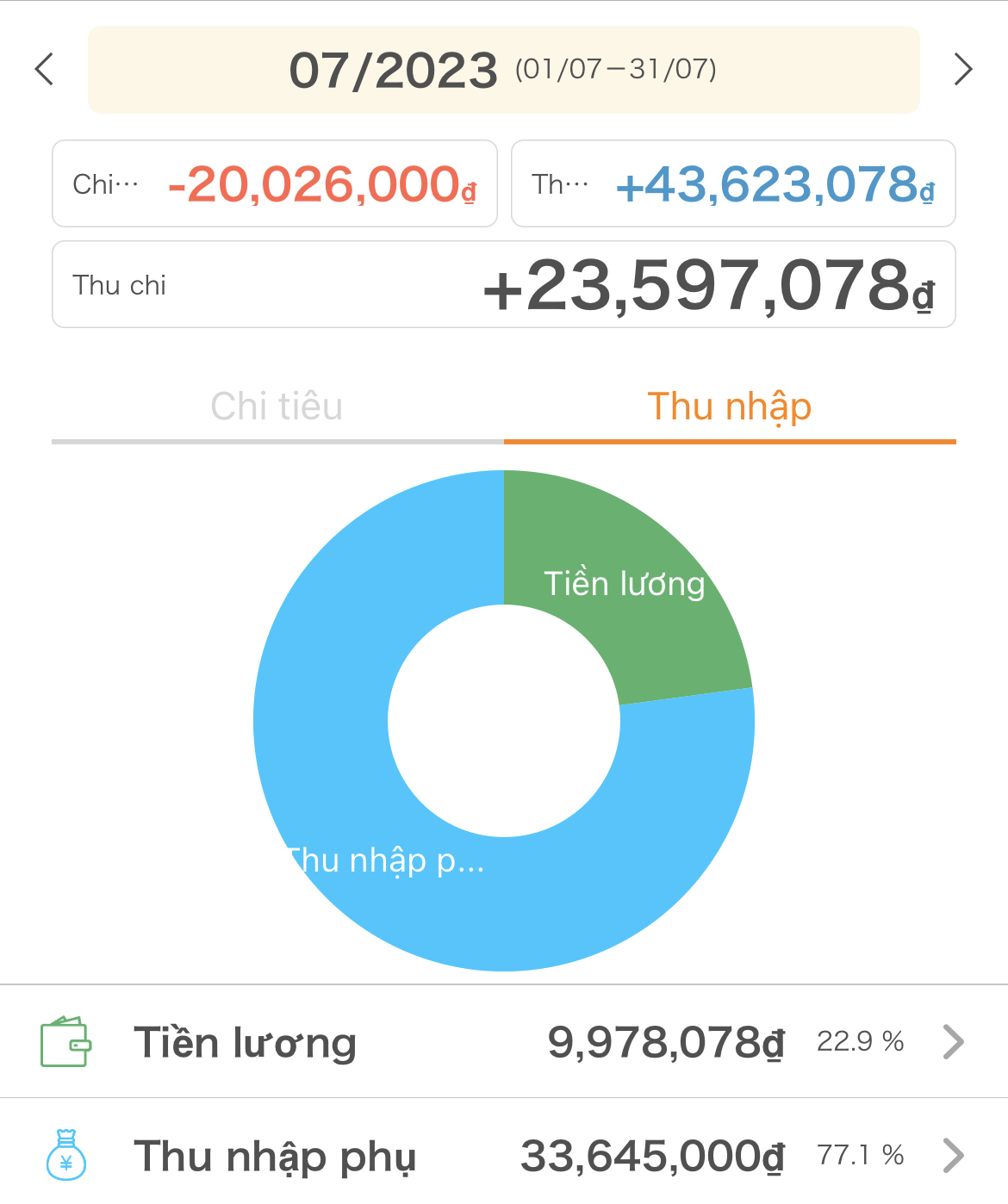Switch to the Chi tiêu tab
Screen dimensions: 1008x1204
tap(277, 407)
